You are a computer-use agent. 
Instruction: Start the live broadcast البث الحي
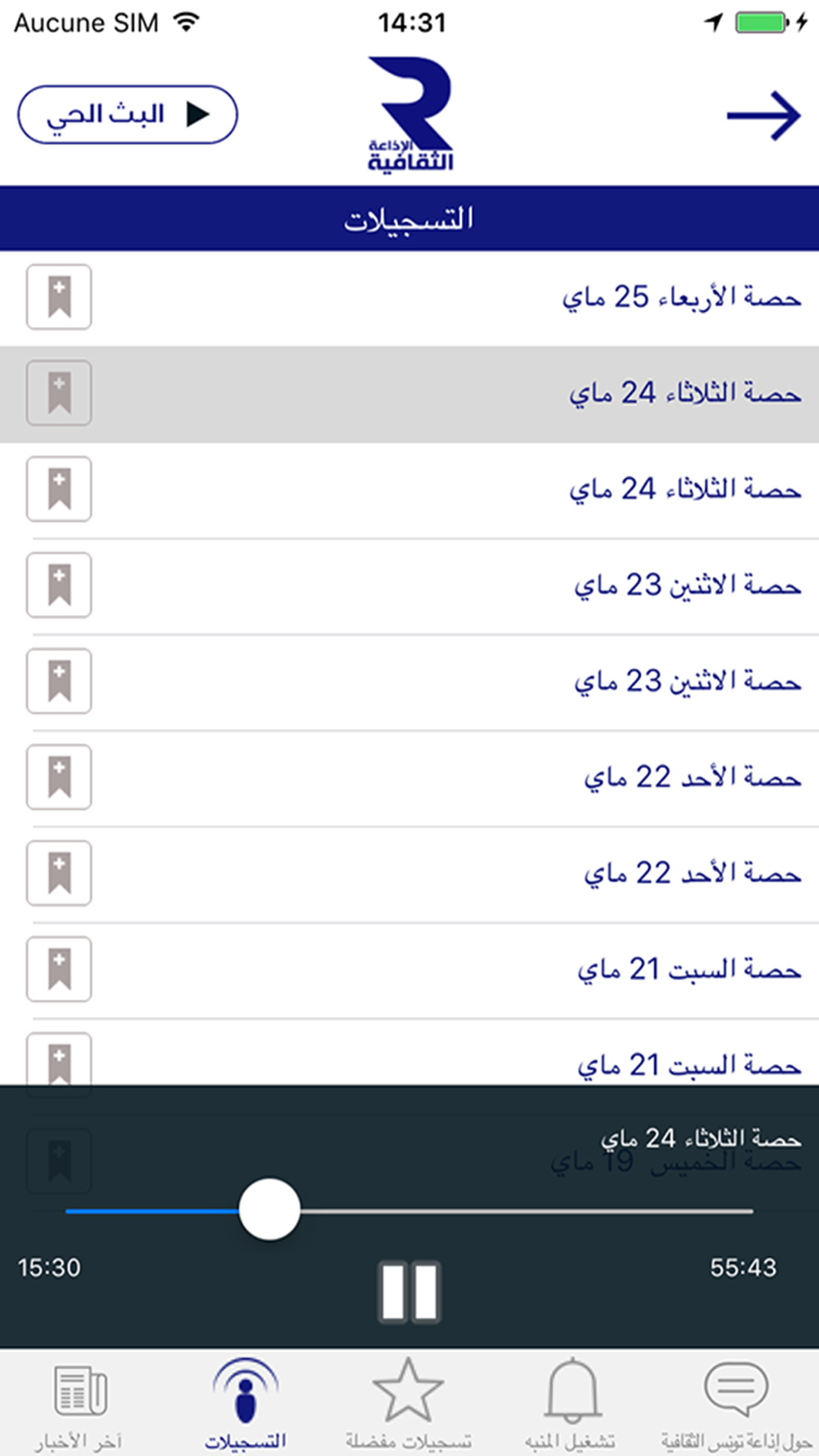[128, 115]
